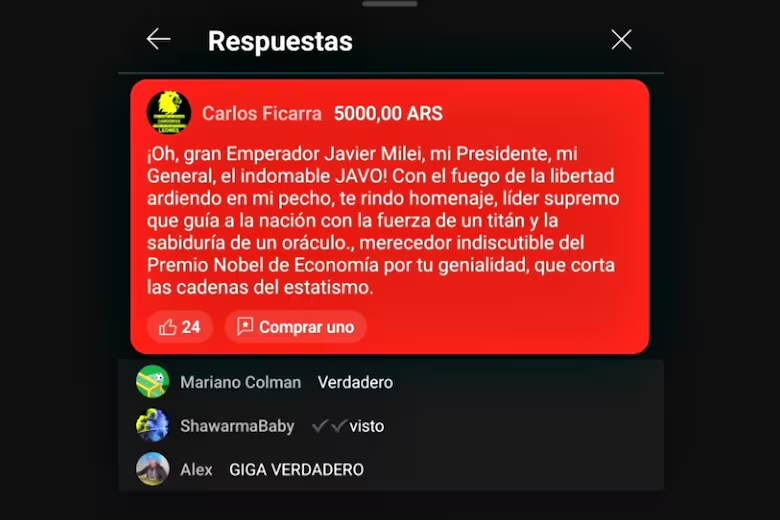The width and height of the screenshot is (780, 520).
Task: Open Carlos Ficarra's profile avatar
Action: 169,113
